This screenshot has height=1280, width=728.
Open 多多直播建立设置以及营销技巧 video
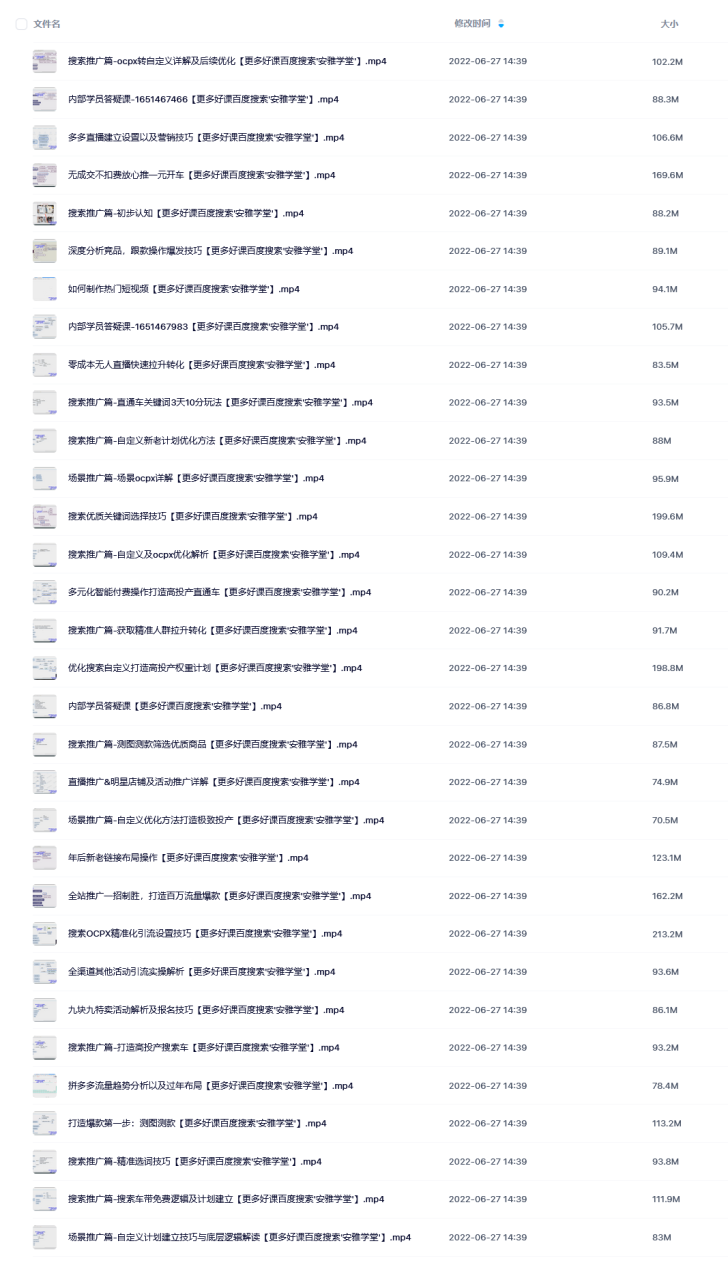click(206, 137)
